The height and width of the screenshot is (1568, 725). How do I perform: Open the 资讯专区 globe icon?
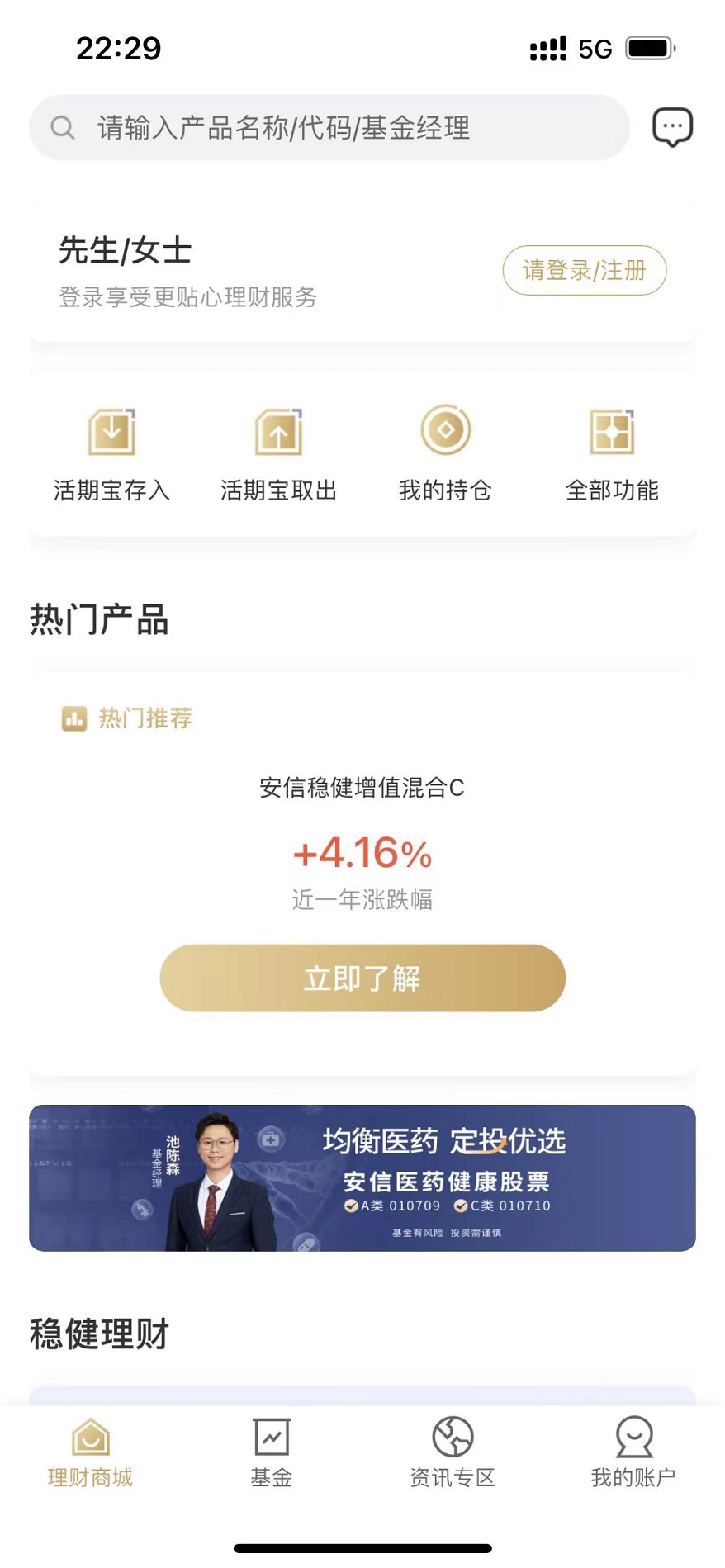coord(451,1438)
